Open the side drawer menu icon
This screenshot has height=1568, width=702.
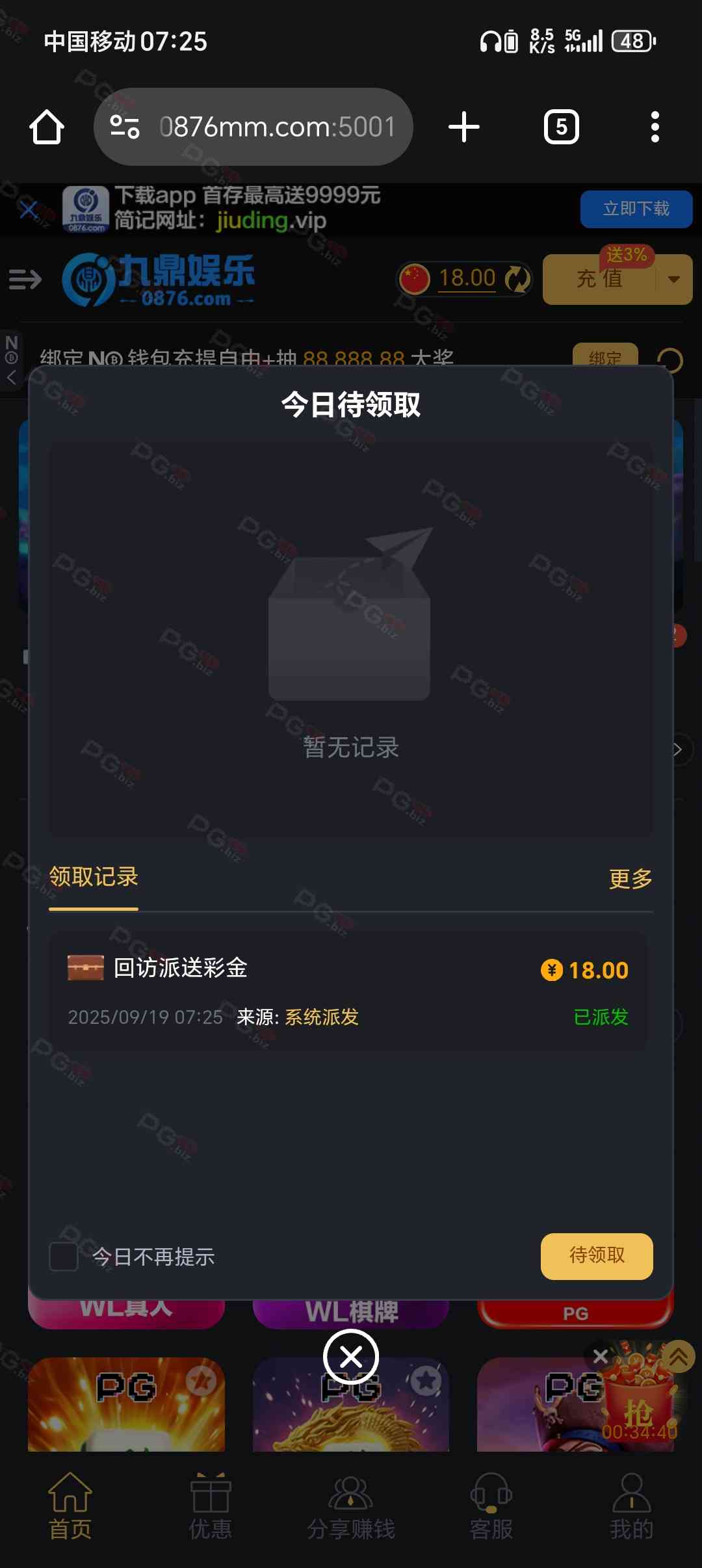pyautogui.click(x=25, y=280)
